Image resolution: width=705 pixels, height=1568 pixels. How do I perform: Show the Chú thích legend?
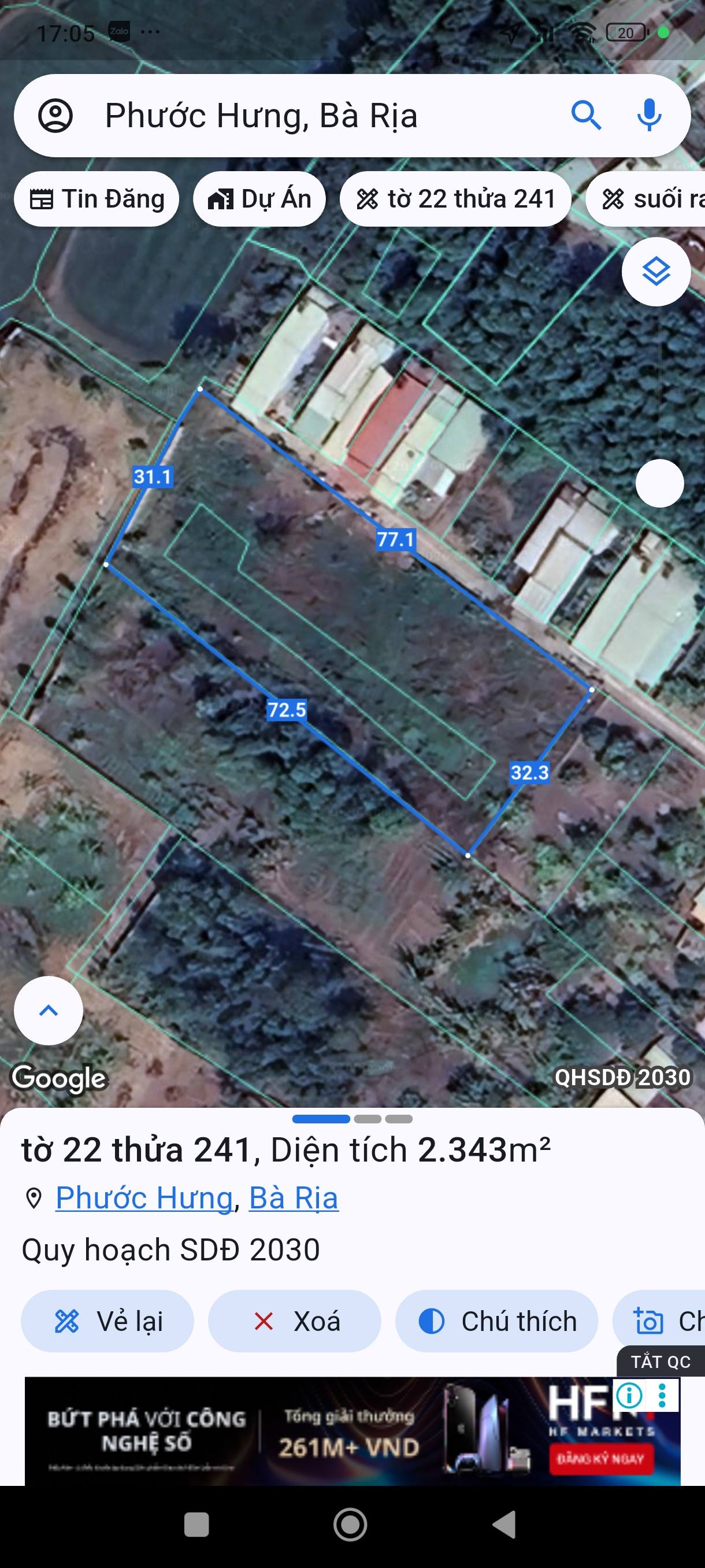(x=497, y=1322)
